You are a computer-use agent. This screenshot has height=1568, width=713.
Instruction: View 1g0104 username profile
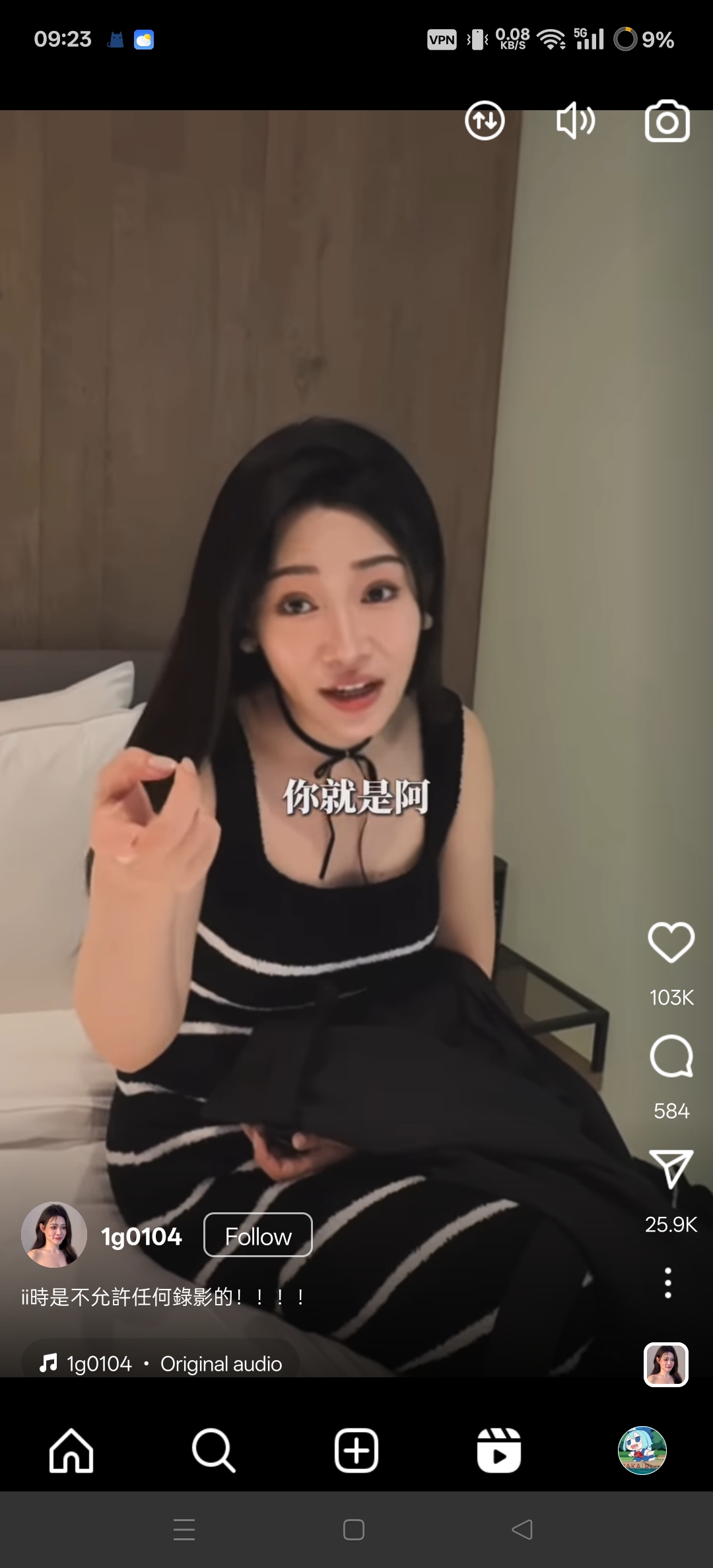pyautogui.click(x=141, y=1236)
